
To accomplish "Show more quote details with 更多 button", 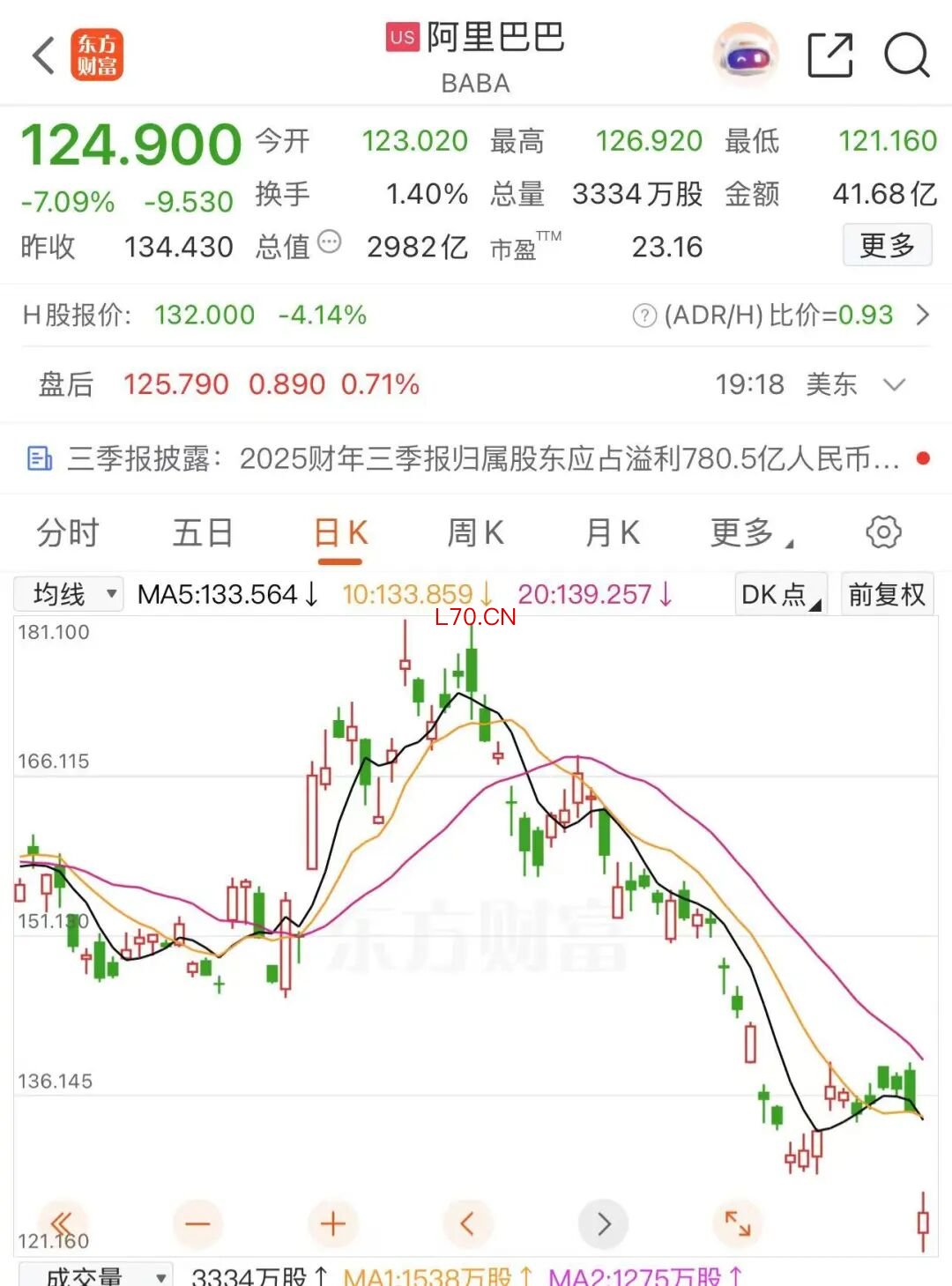I will click(887, 245).
